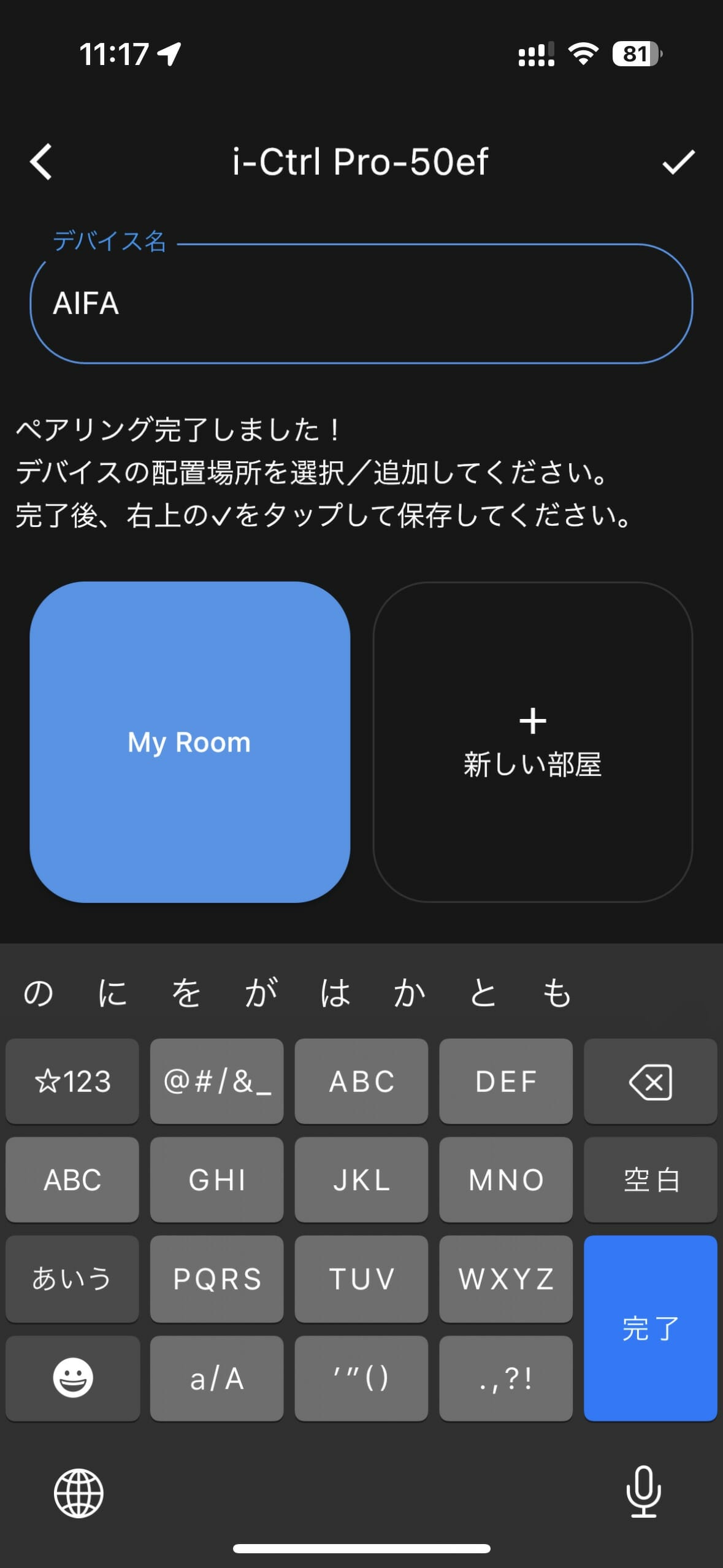Tap the keyboard's blue 完了 key
This screenshot has width=723, height=1568.
pyautogui.click(x=650, y=1328)
